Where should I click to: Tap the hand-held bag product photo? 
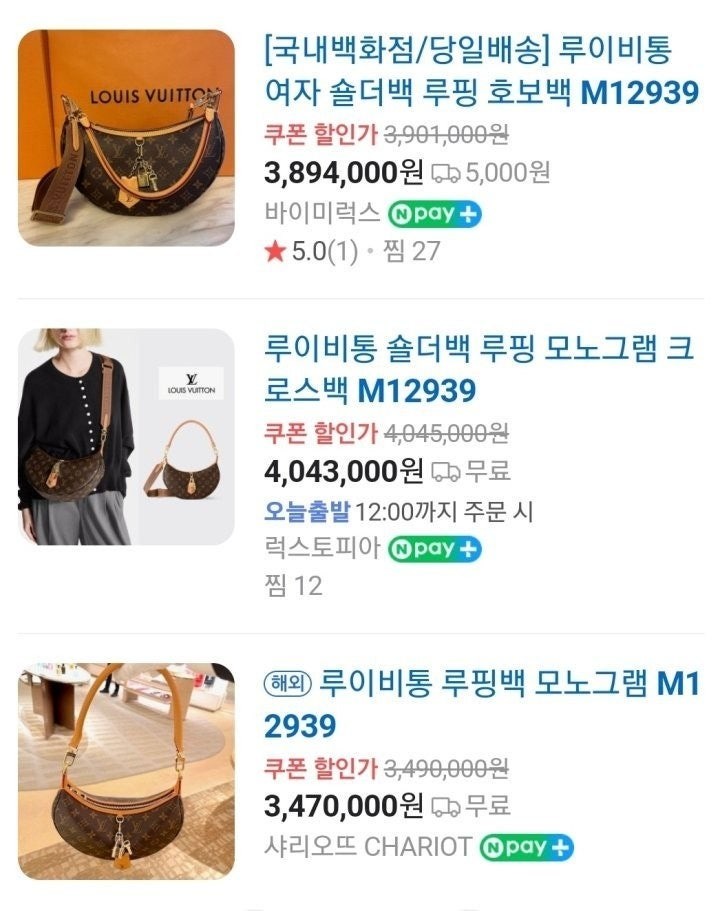point(126,771)
